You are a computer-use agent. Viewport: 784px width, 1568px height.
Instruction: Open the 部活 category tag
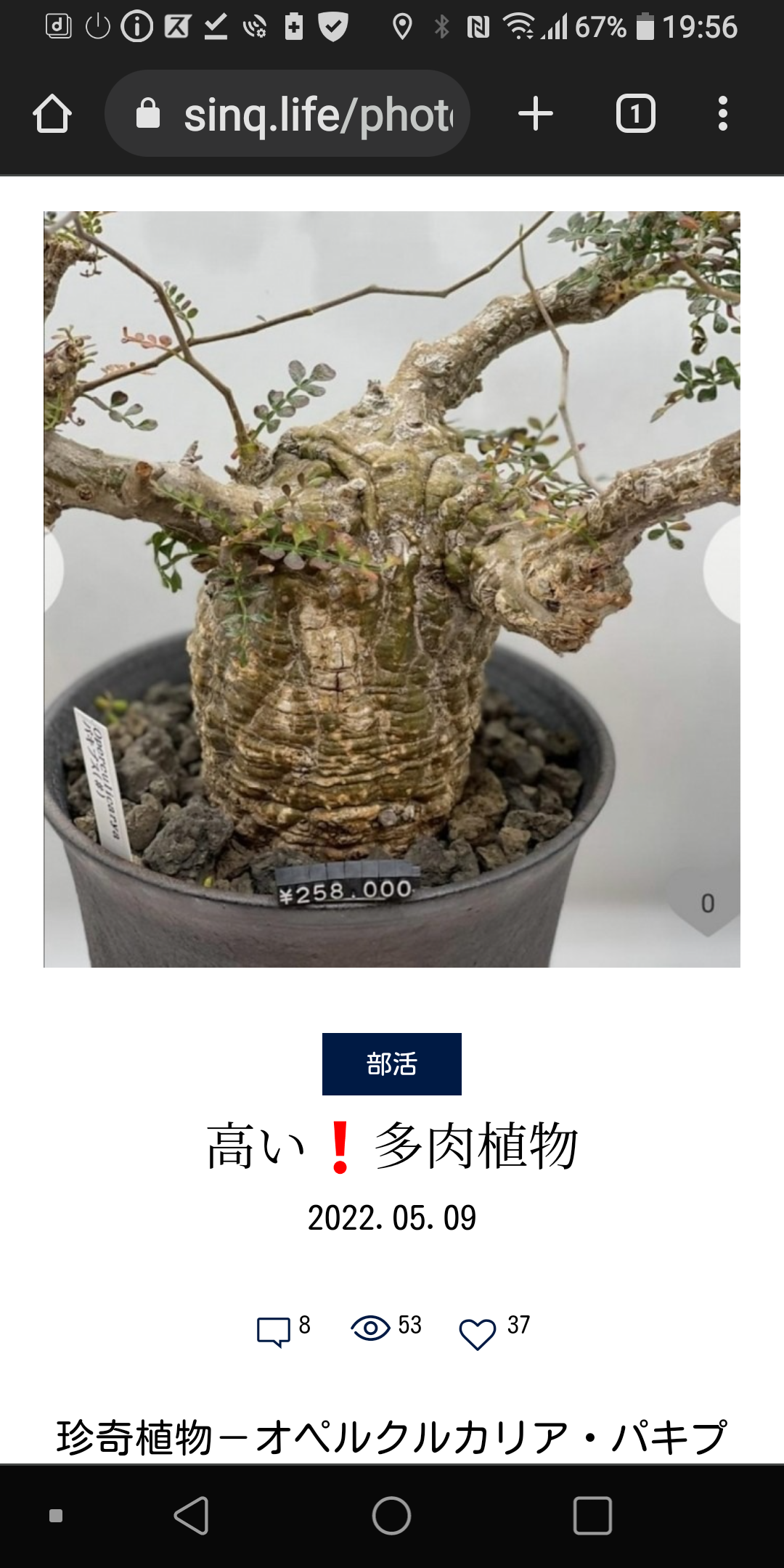coord(392,1064)
